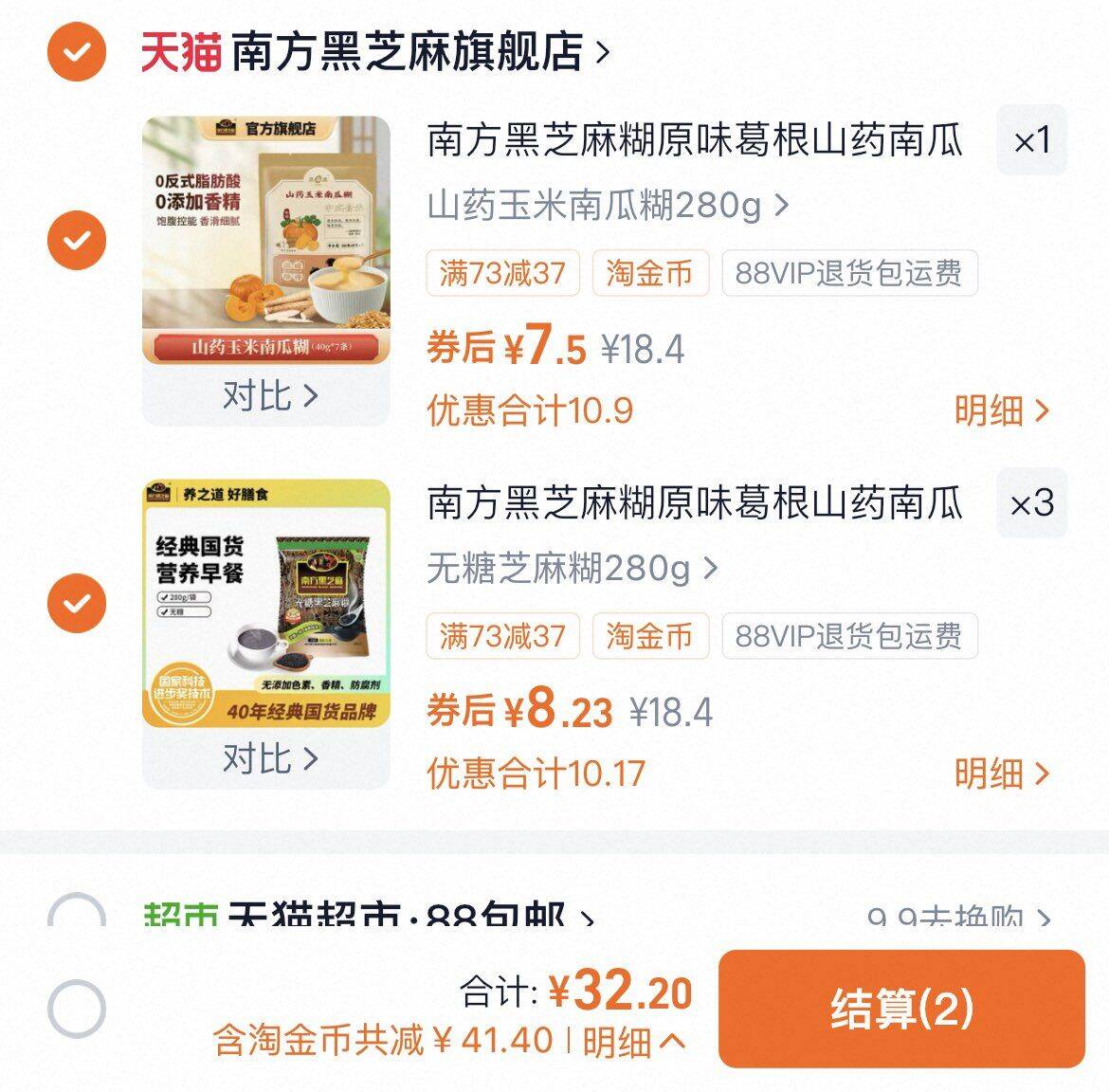View 明细 for the 优惠合计10.17 item

(x=1002, y=773)
